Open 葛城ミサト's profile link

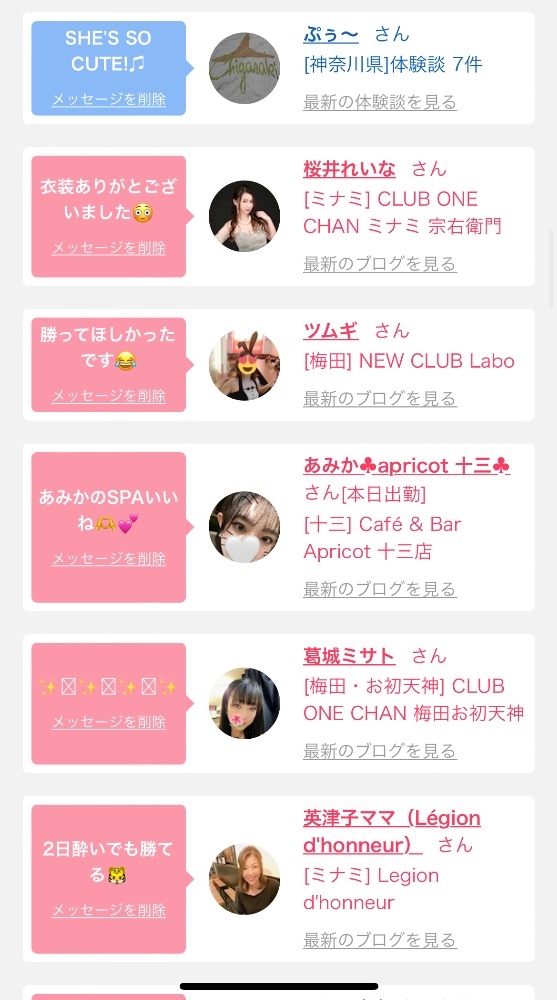click(349, 656)
